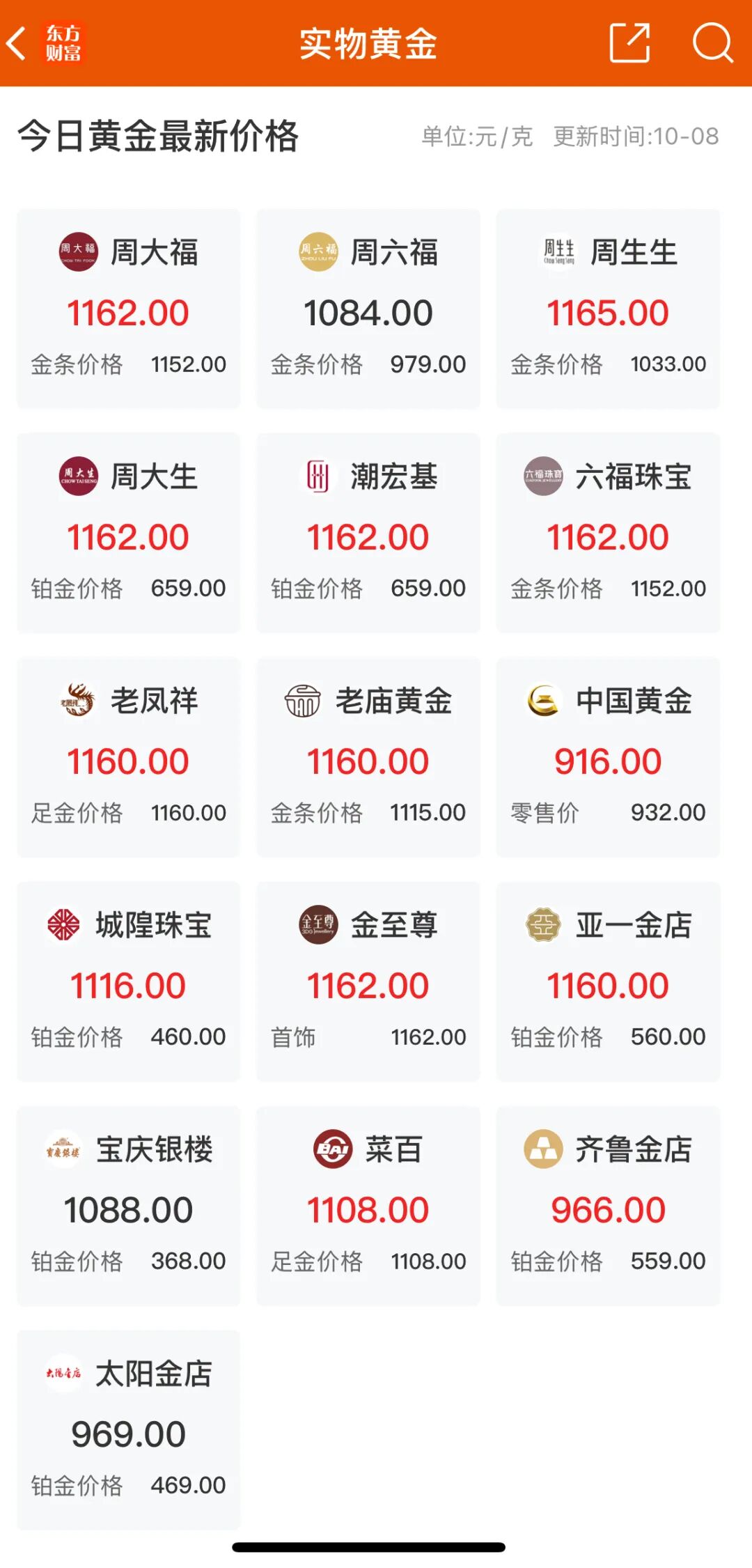Open the 六福珠宝 price card
752x1568 pixels.
click(x=608, y=533)
